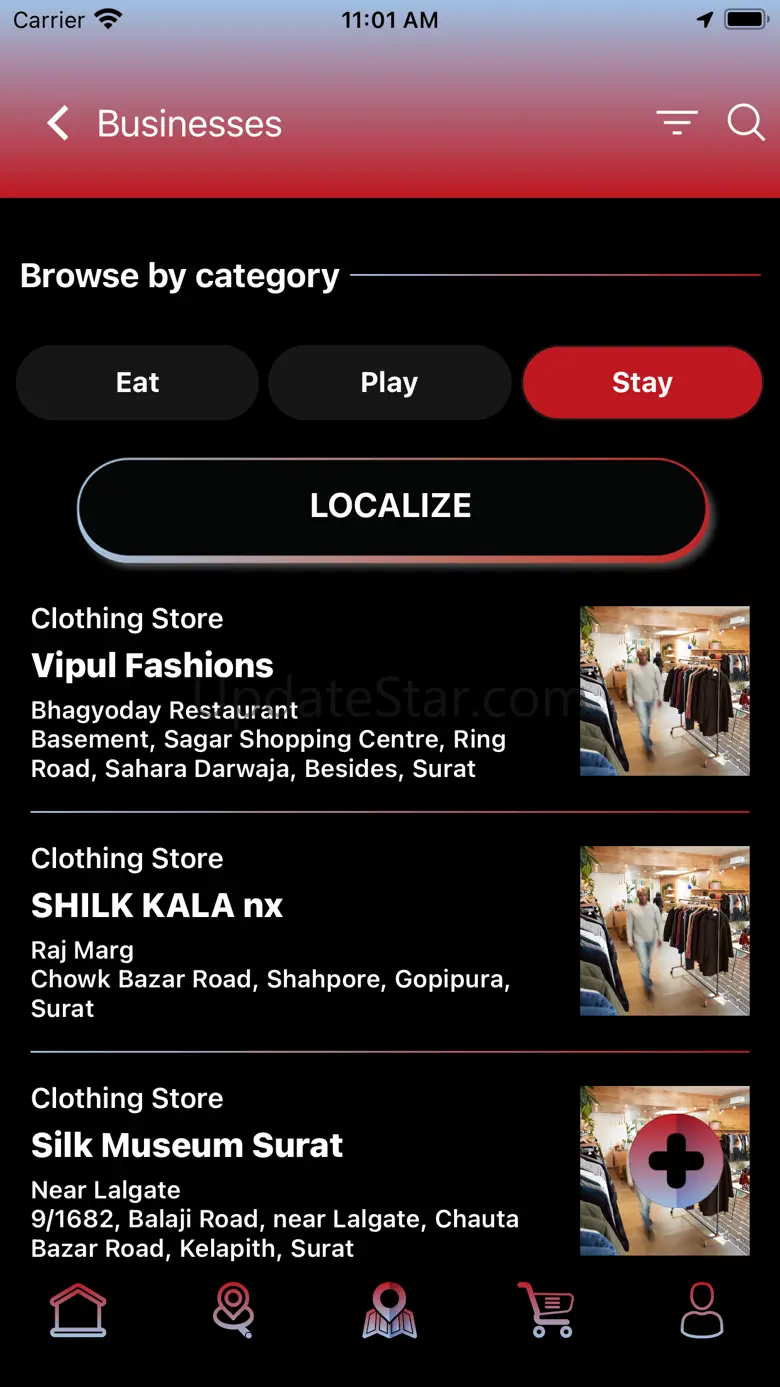Viewport: 780px width, 1387px height.
Task: Select the Play category
Action: [x=389, y=383]
